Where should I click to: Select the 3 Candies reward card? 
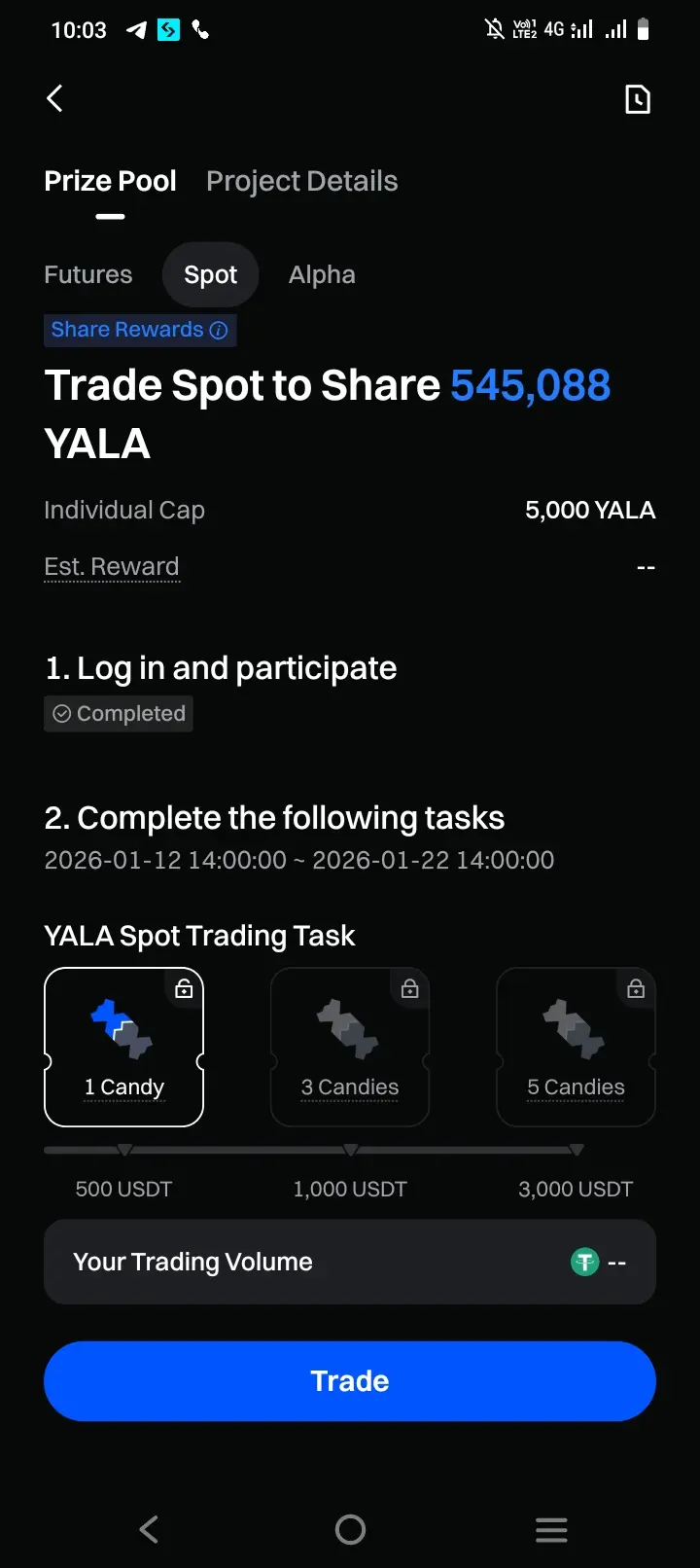[x=350, y=1047]
